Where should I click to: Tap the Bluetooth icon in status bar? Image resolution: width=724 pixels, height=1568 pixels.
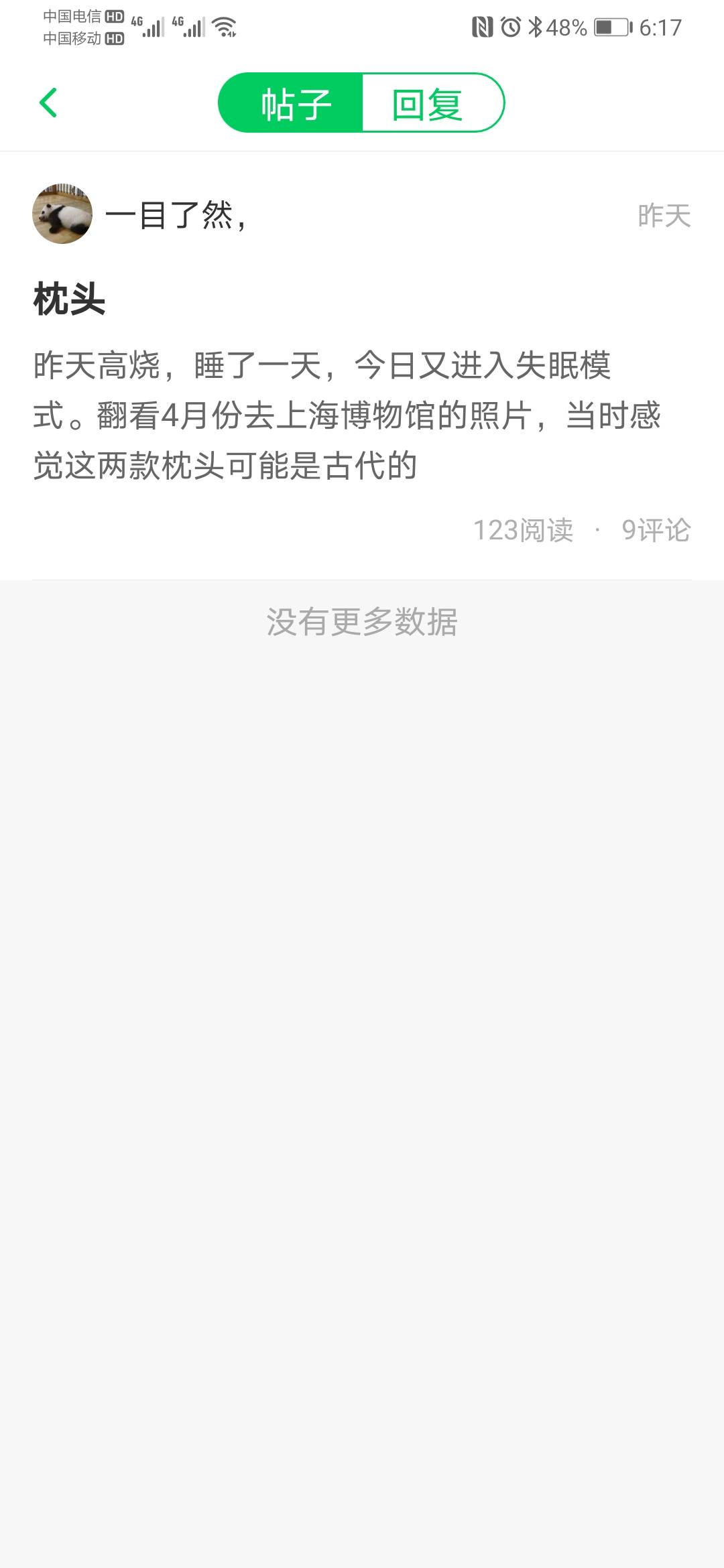(538, 27)
